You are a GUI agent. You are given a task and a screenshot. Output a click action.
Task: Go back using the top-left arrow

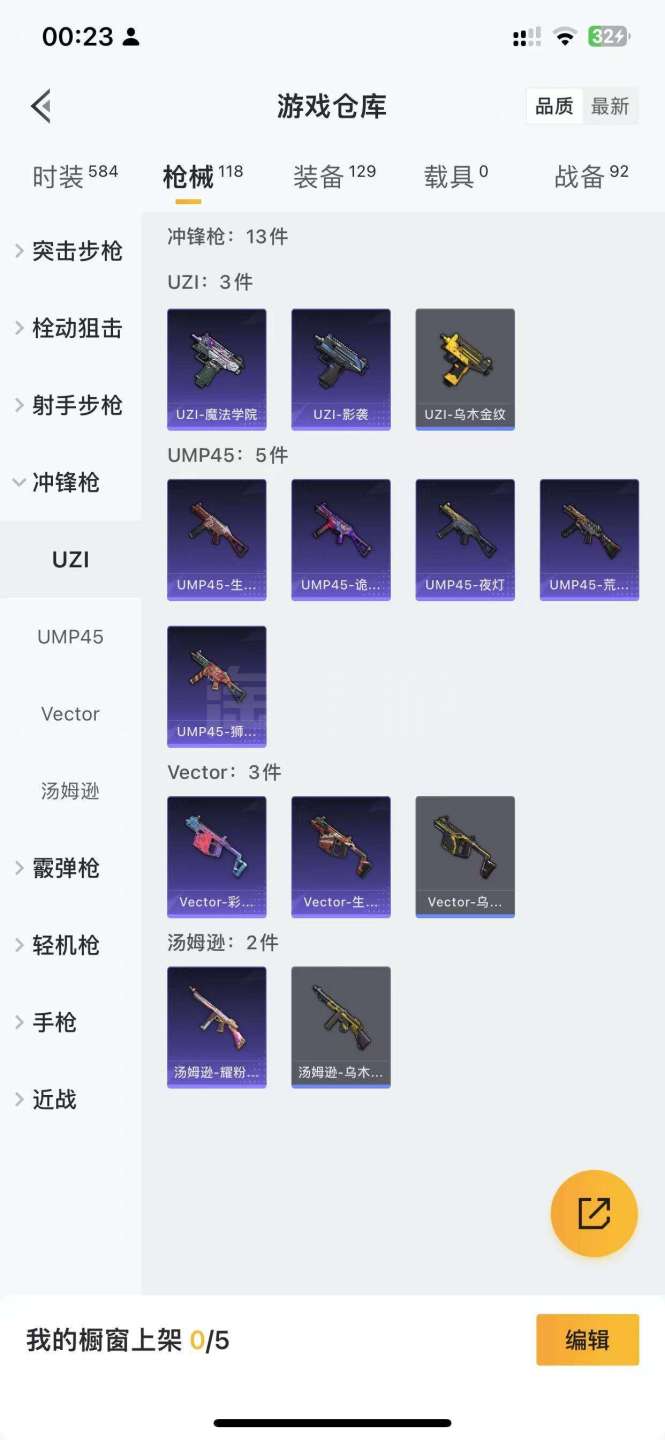[41, 106]
